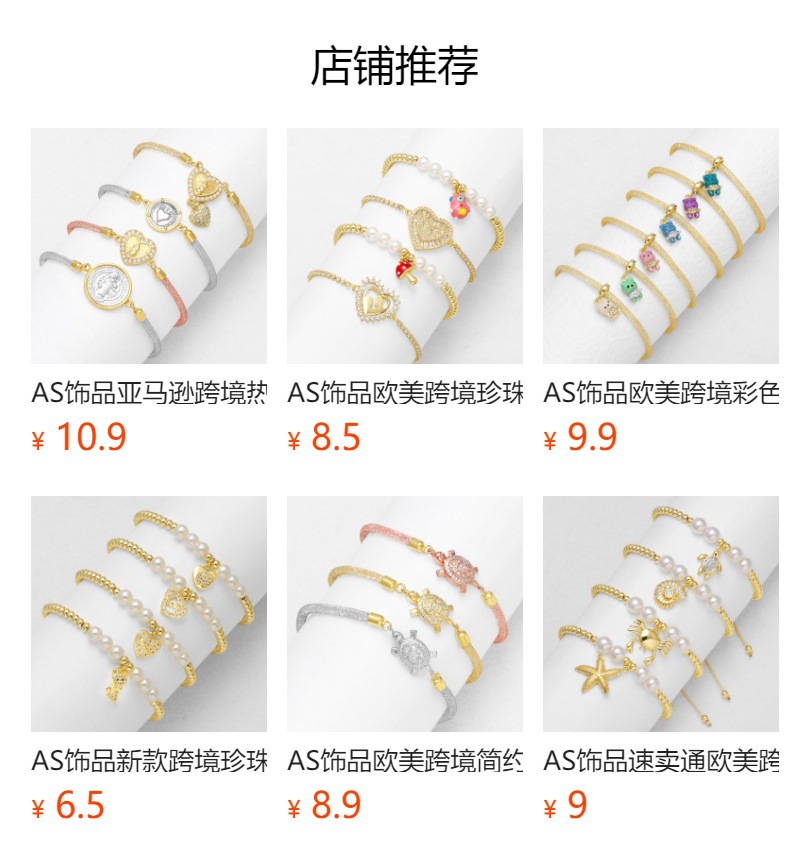Select the AS饰品新款跨境珍珠 bracelet priced ¥6.5
790x864 pixels.
[x=149, y=614]
